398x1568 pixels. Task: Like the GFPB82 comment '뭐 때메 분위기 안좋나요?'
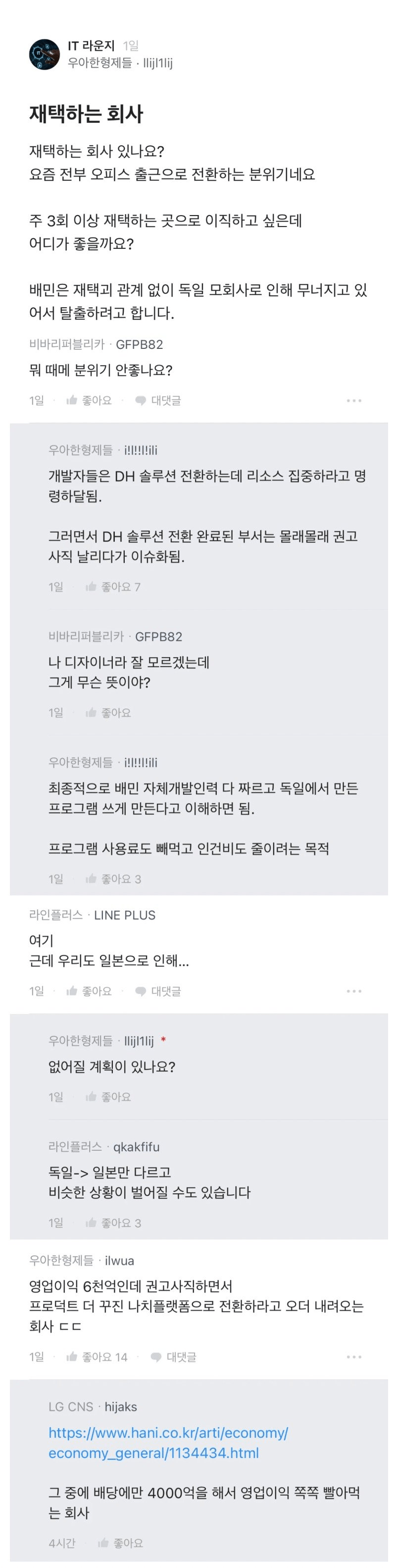coord(89,400)
